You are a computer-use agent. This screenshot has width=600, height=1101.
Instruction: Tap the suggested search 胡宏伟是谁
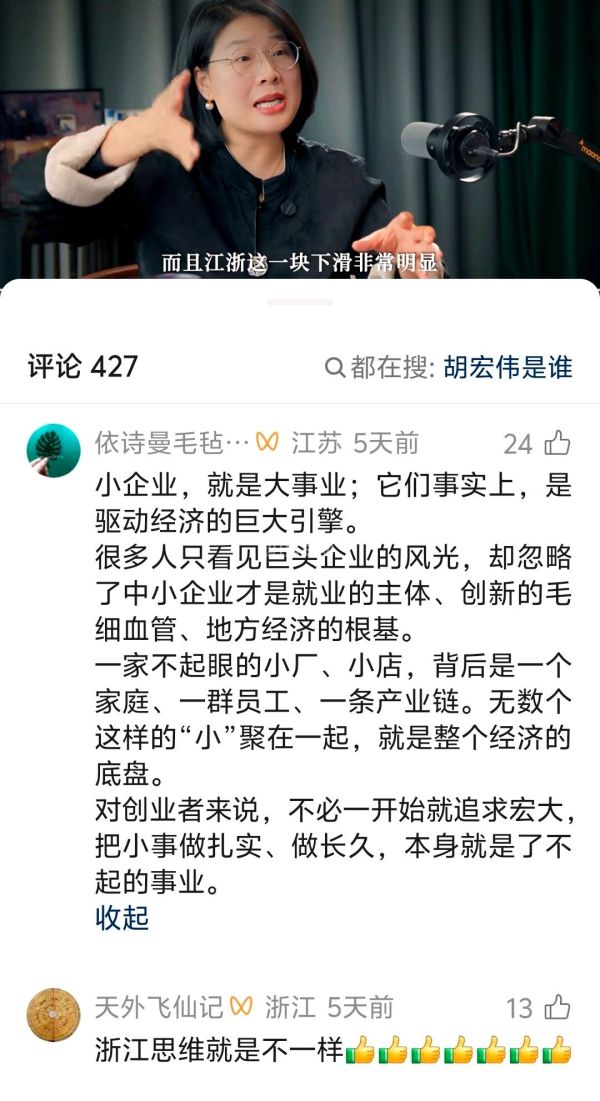(507, 367)
